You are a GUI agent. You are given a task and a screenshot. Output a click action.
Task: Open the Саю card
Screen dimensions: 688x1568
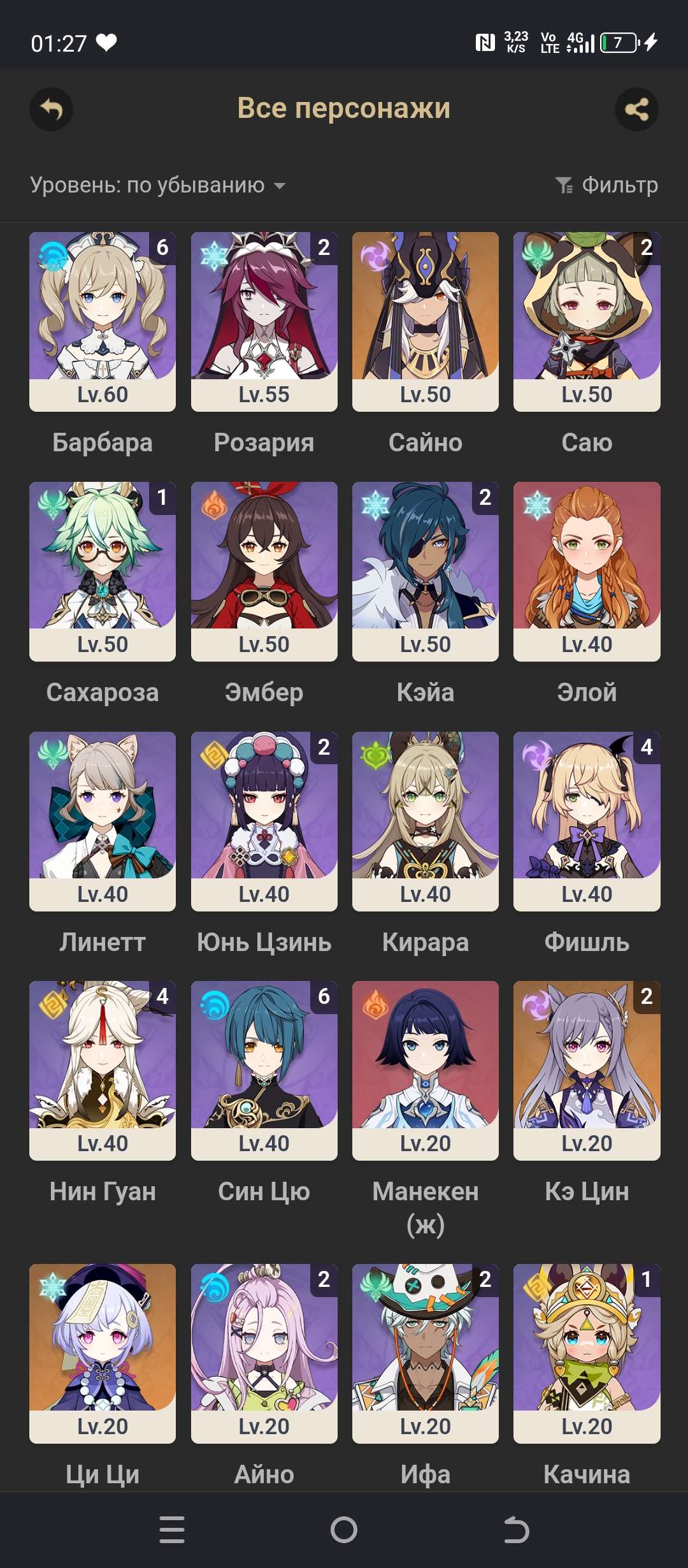tap(587, 322)
